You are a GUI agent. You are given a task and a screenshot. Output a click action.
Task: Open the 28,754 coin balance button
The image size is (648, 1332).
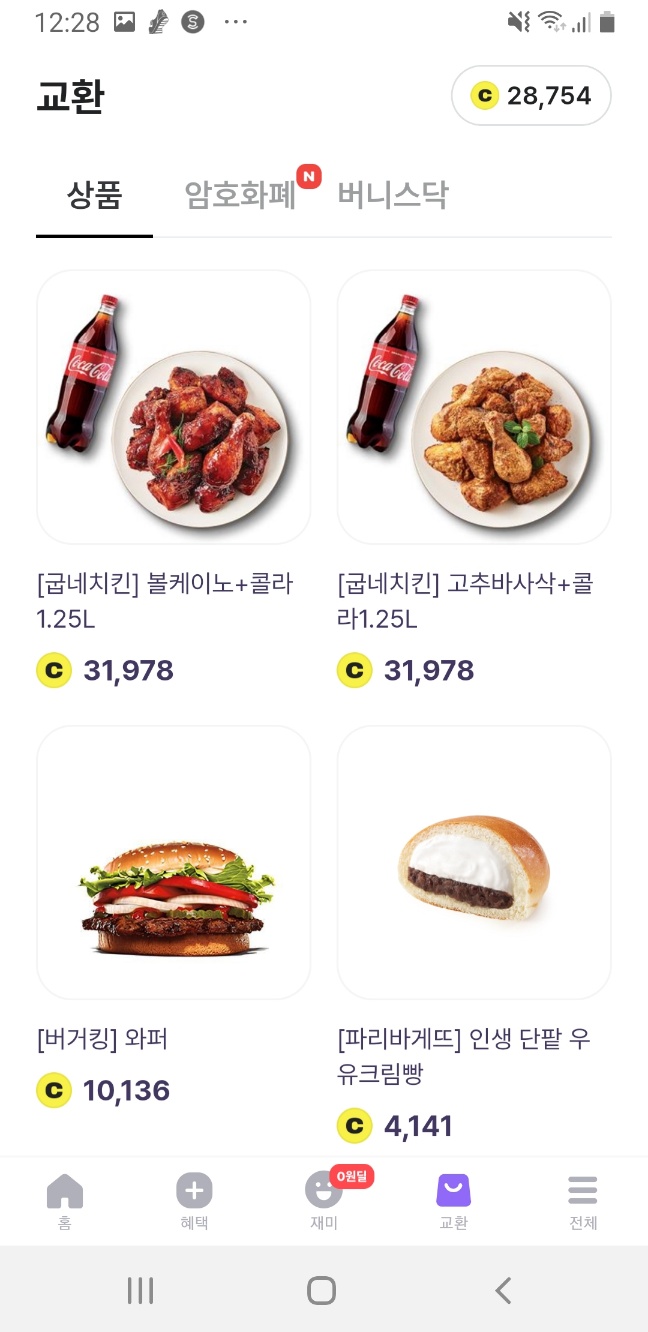pyautogui.click(x=531, y=96)
